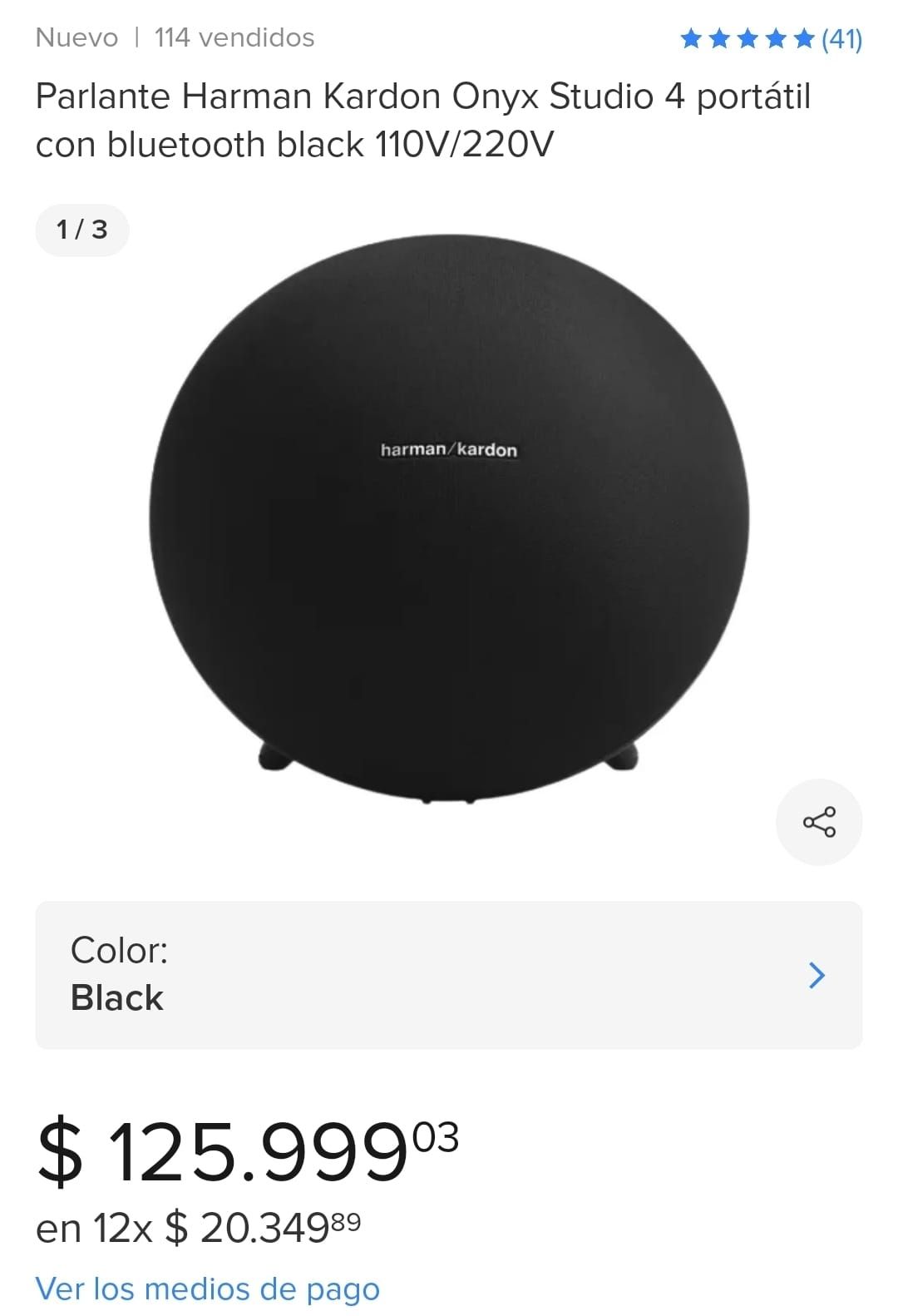Image resolution: width=898 pixels, height=1316 pixels.
Task: Open the speaker product image
Action: [x=448, y=516]
